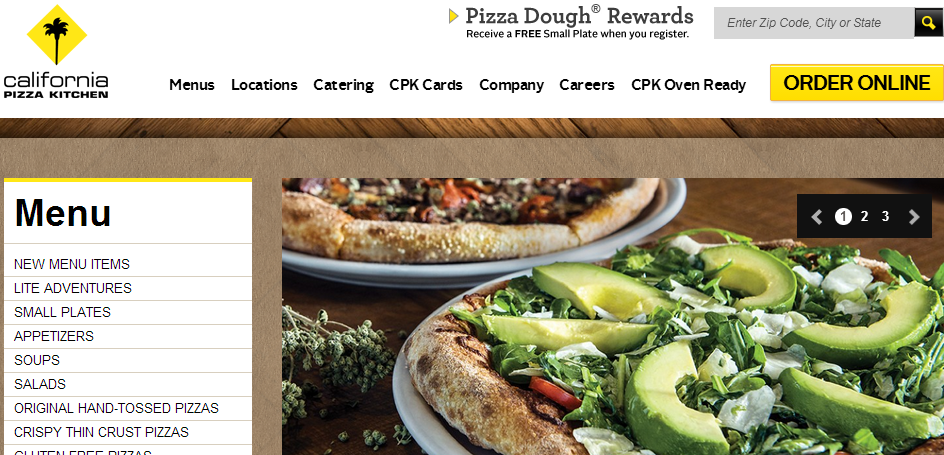944x455 pixels.
Task: Open the Catering section
Action: click(343, 85)
